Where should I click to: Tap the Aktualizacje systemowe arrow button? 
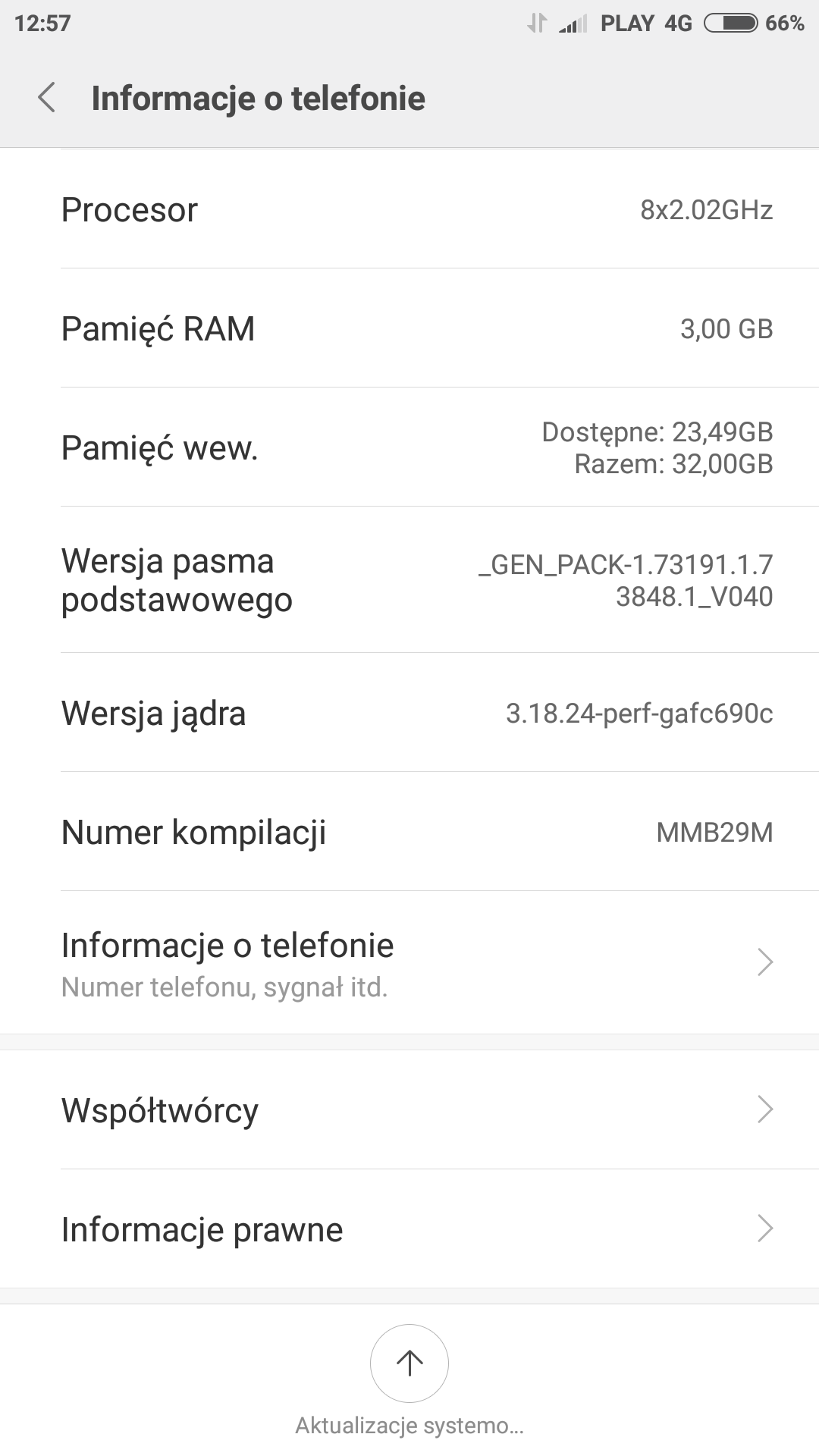409,1363
